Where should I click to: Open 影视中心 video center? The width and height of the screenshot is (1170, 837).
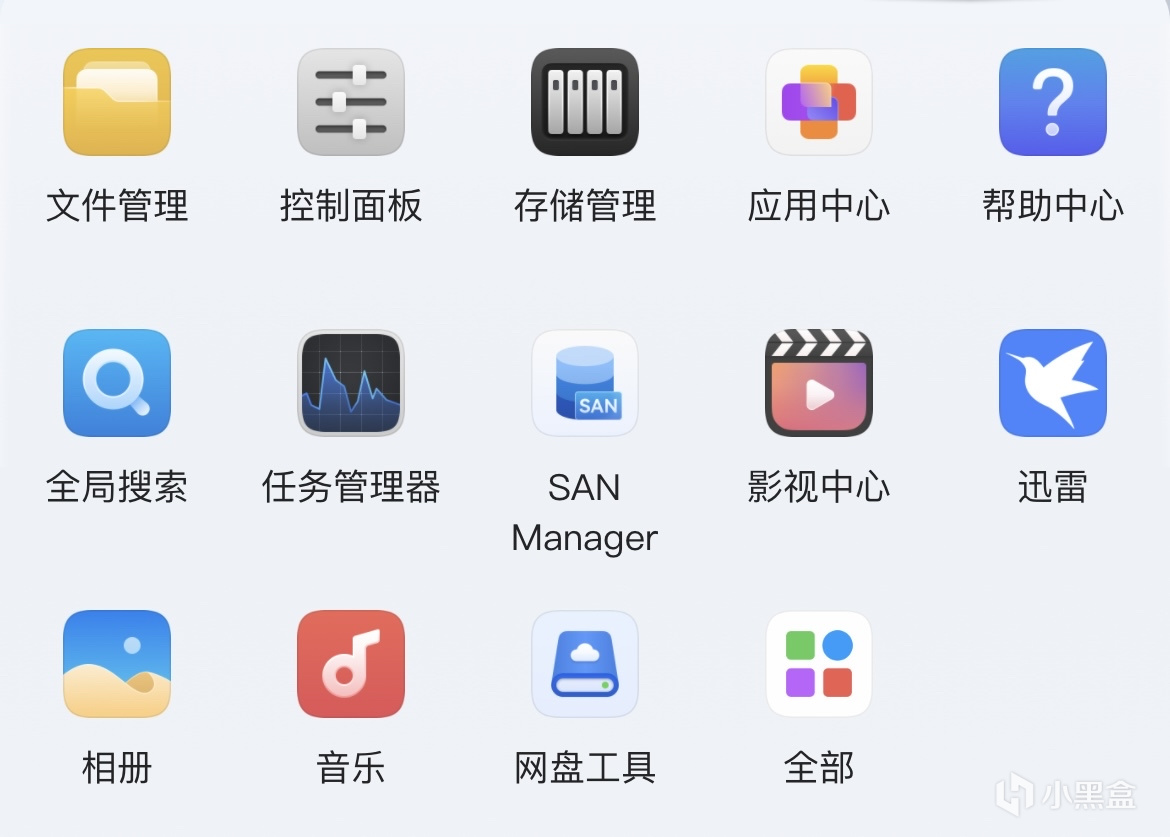click(819, 383)
